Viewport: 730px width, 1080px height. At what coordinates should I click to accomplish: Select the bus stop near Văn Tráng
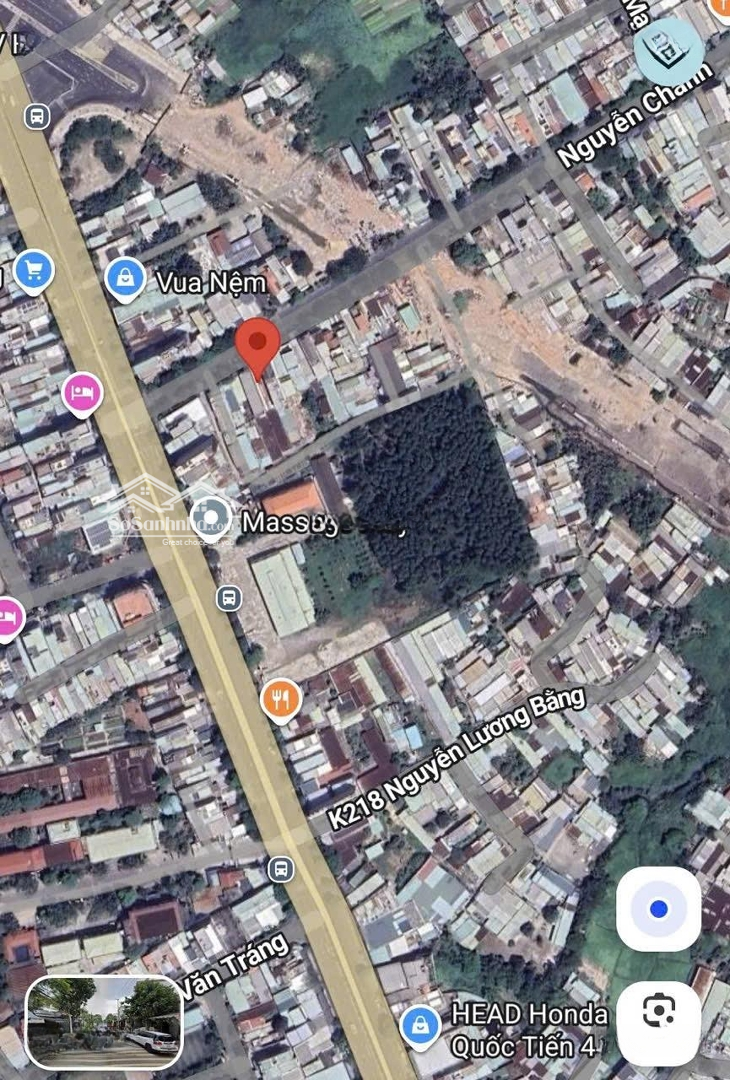tap(282, 868)
